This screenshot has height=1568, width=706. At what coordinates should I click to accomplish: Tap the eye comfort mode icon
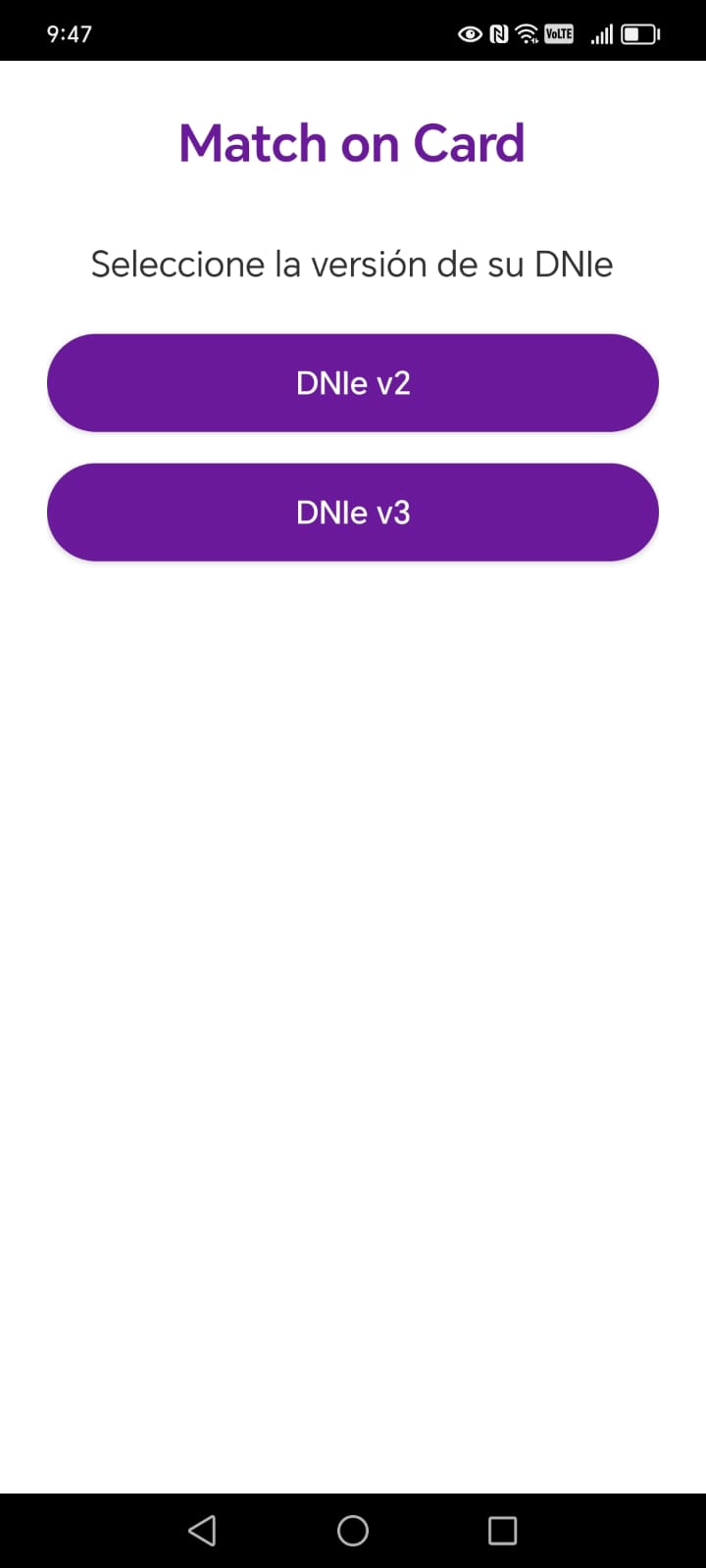click(469, 32)
